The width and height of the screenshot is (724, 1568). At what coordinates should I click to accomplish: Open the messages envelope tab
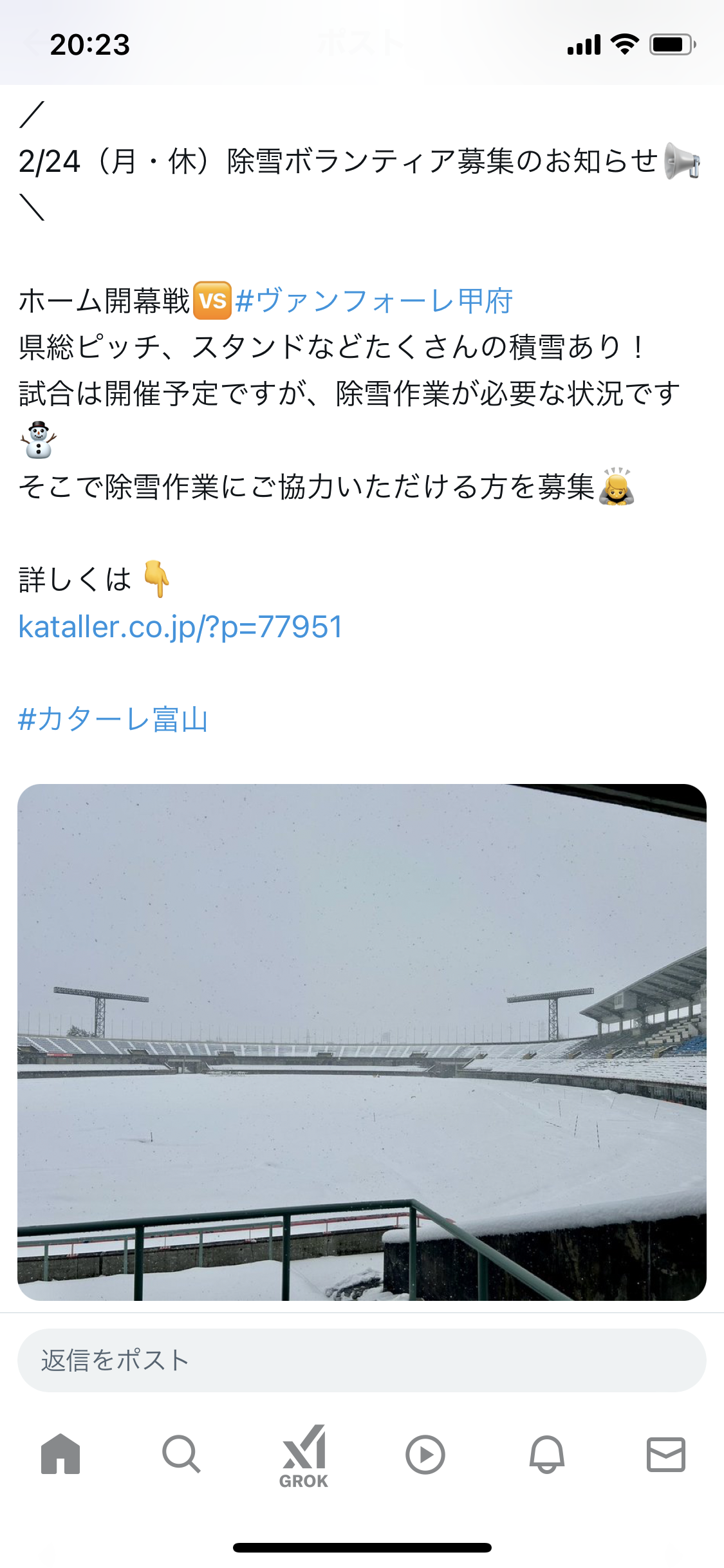[x=666, y=1454]
